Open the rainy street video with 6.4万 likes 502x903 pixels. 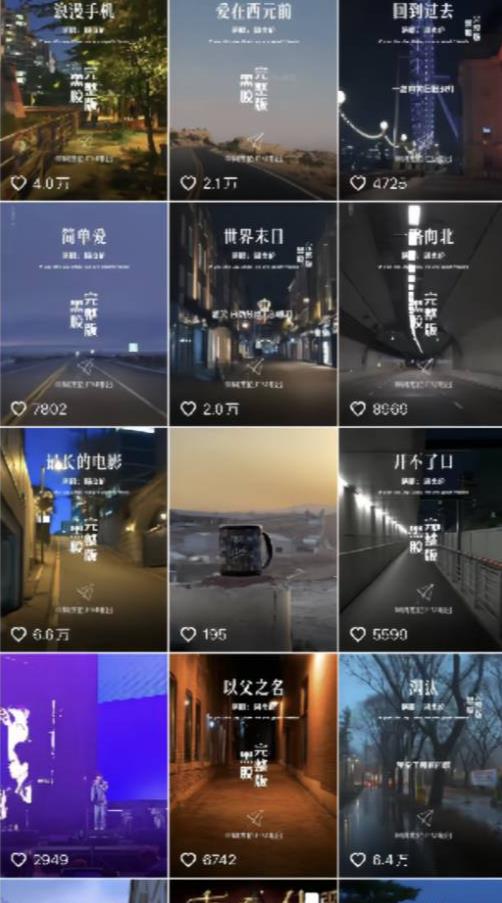(420, 765)
